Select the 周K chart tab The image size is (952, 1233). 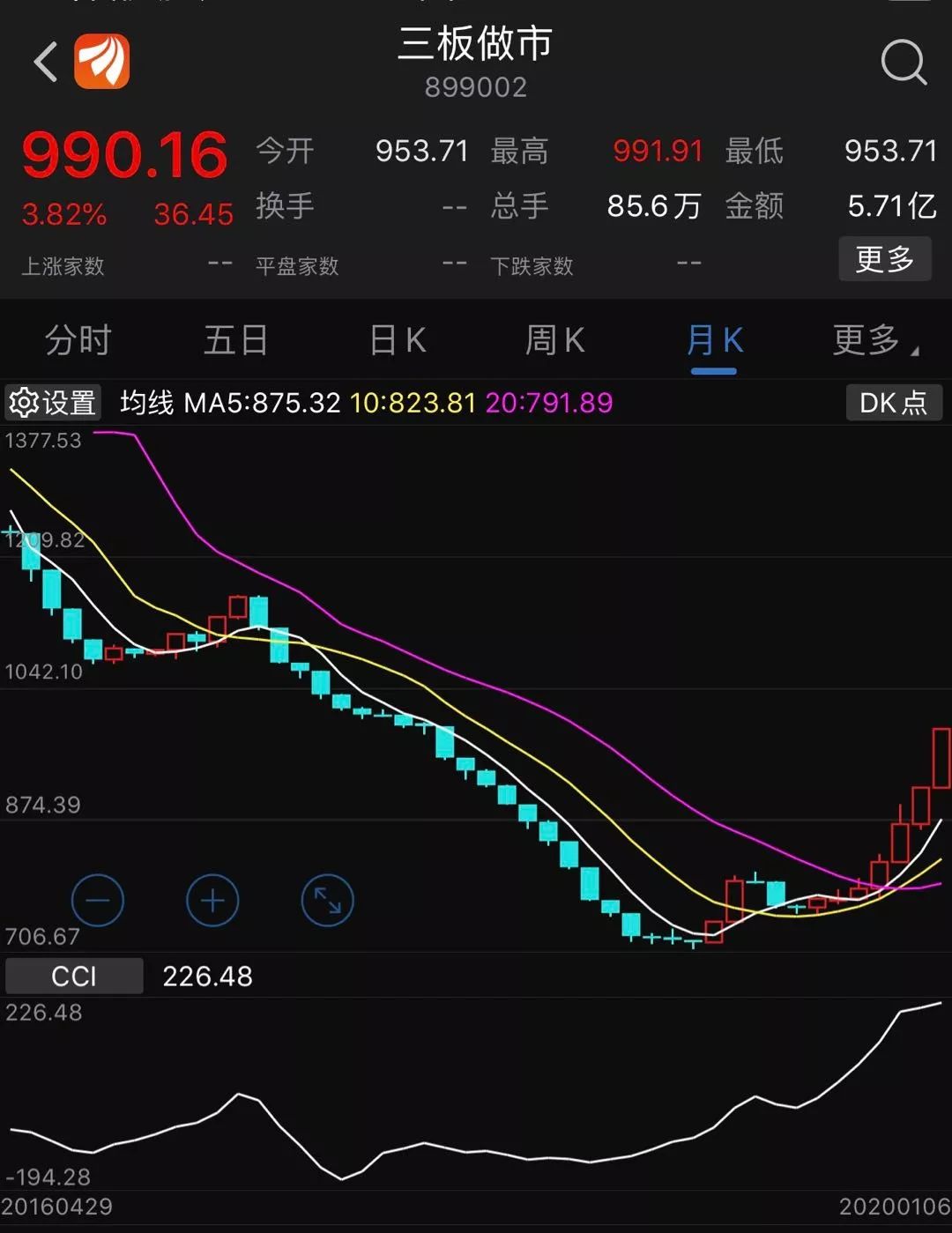click(555, 340)
